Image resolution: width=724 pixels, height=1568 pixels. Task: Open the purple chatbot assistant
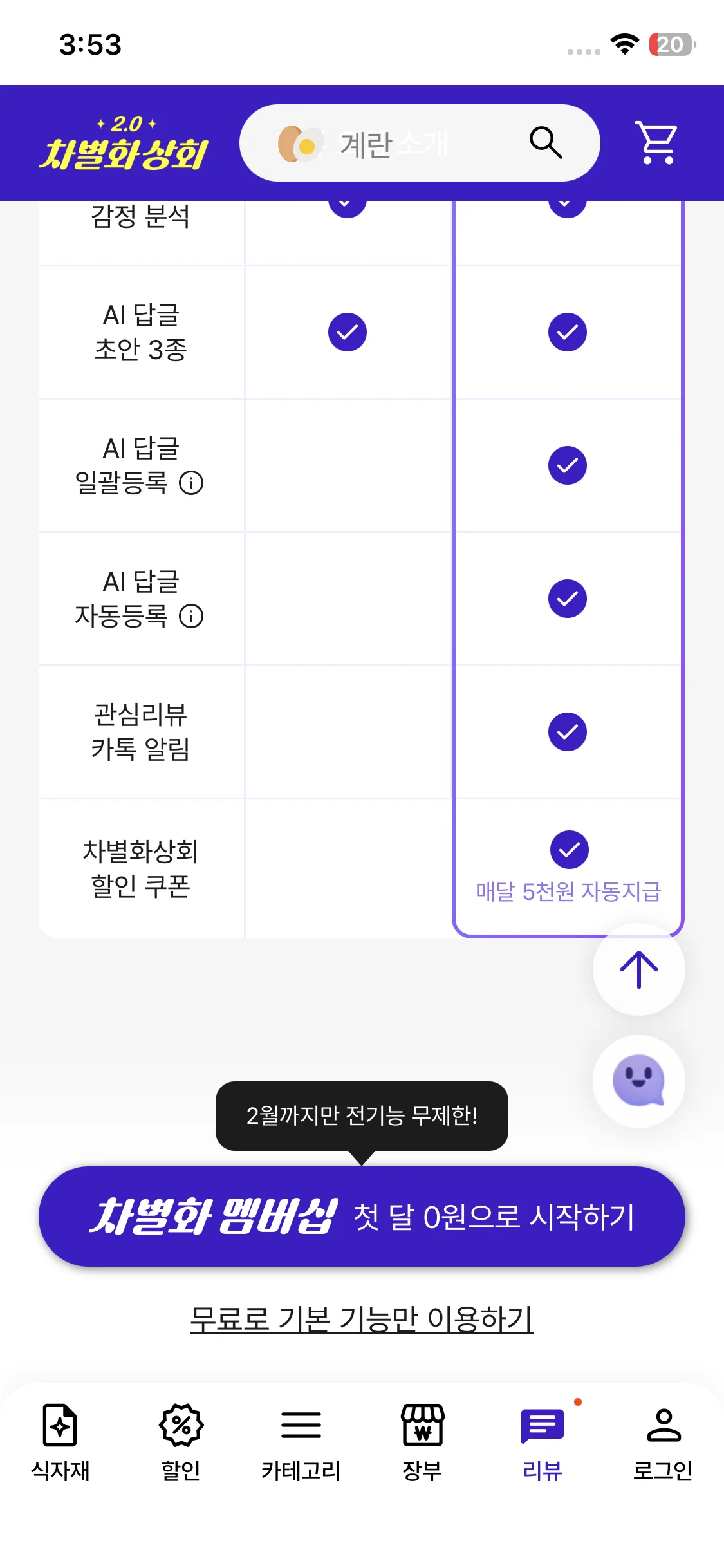[638, 1081]
